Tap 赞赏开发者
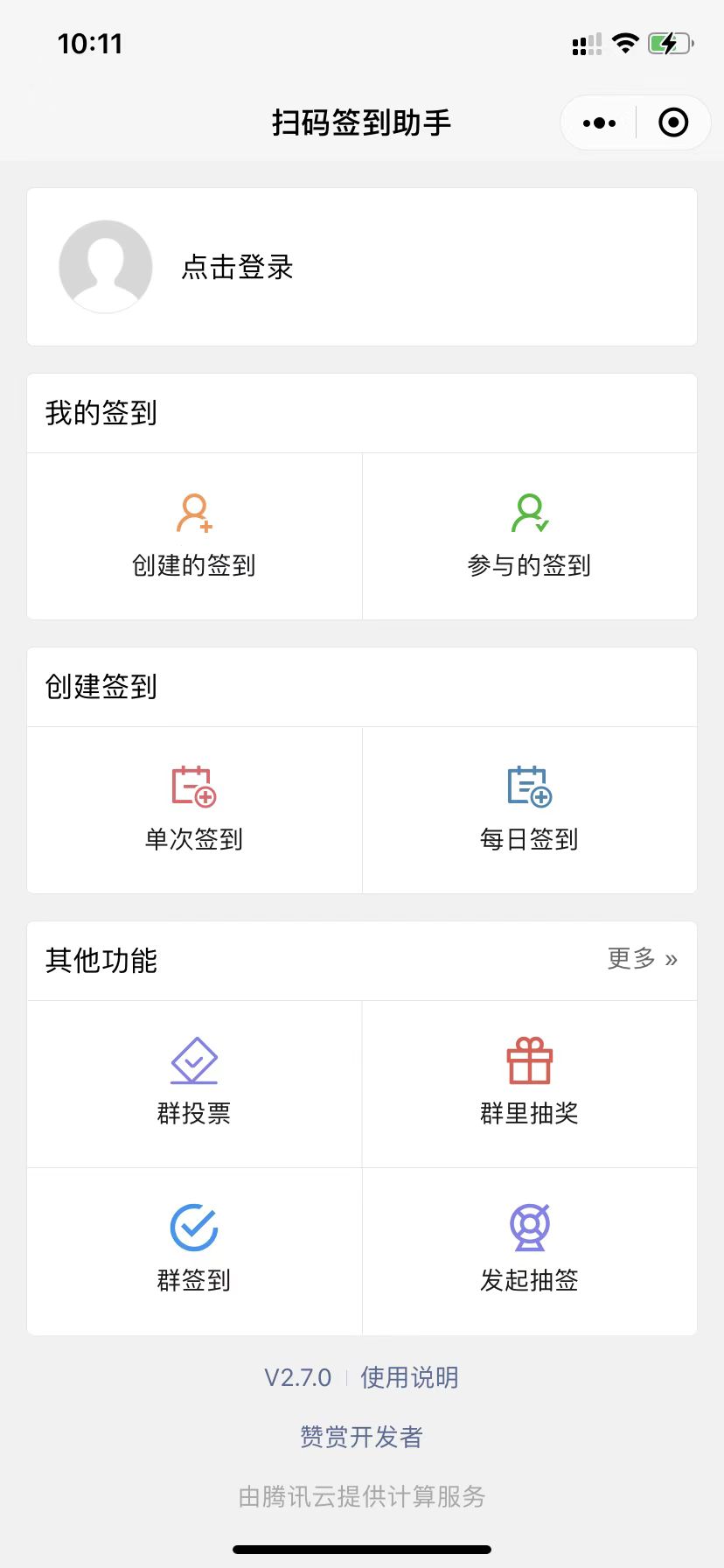 click(x=361, y=1437)
